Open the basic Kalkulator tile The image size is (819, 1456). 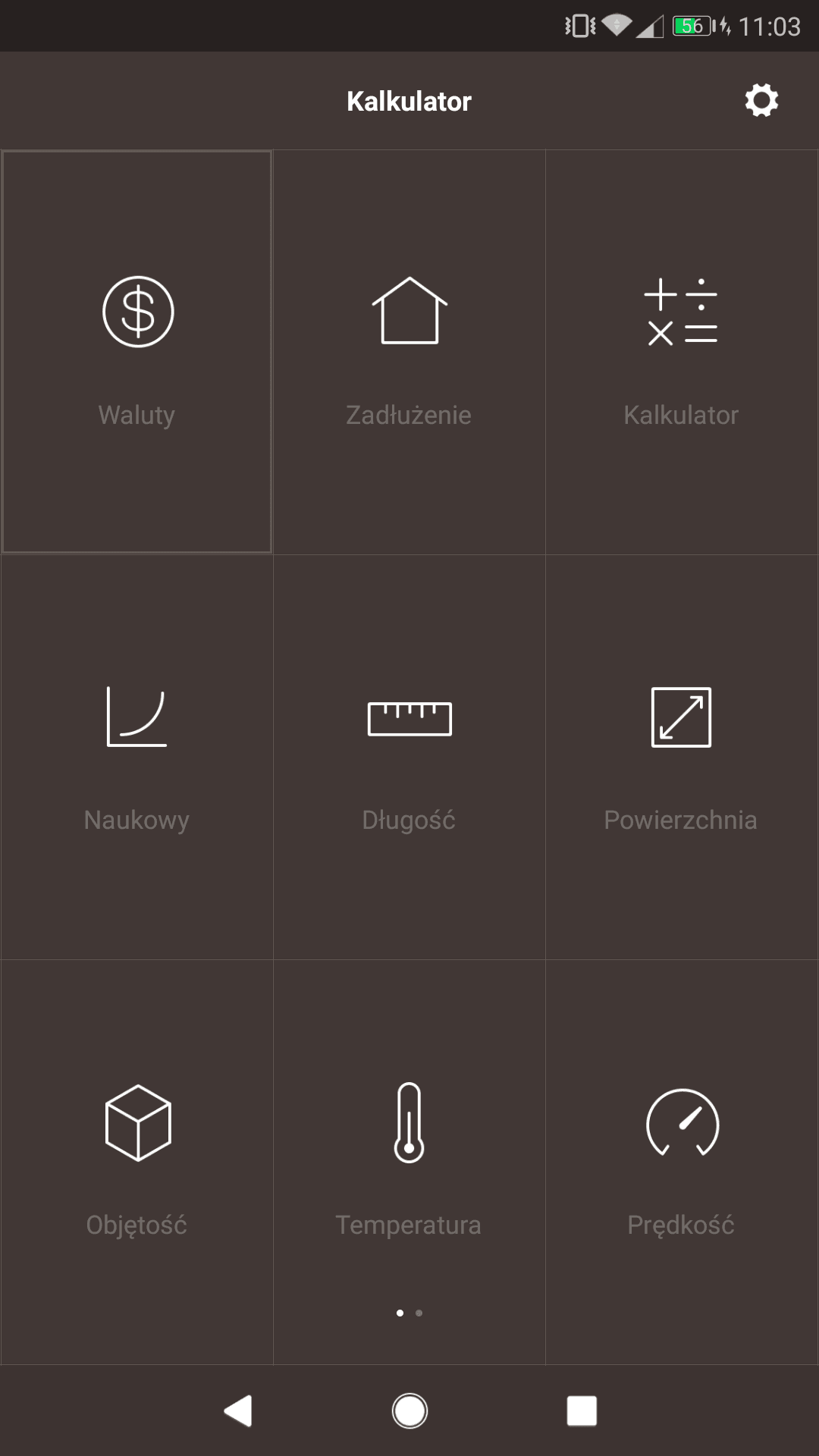pyautogui.click(x=682, y=352)
